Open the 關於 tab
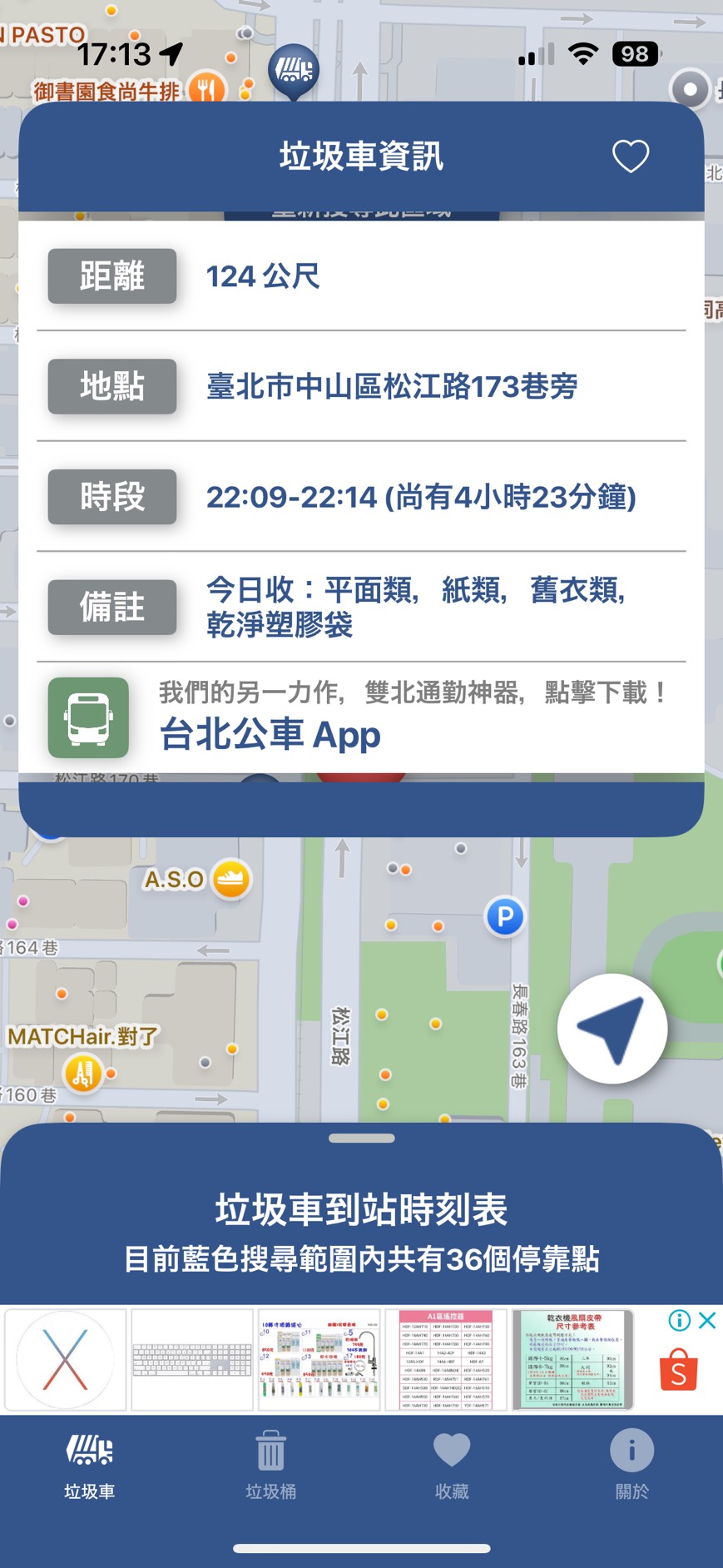Screen dimensions: 723x1568 pos(631,1466)
